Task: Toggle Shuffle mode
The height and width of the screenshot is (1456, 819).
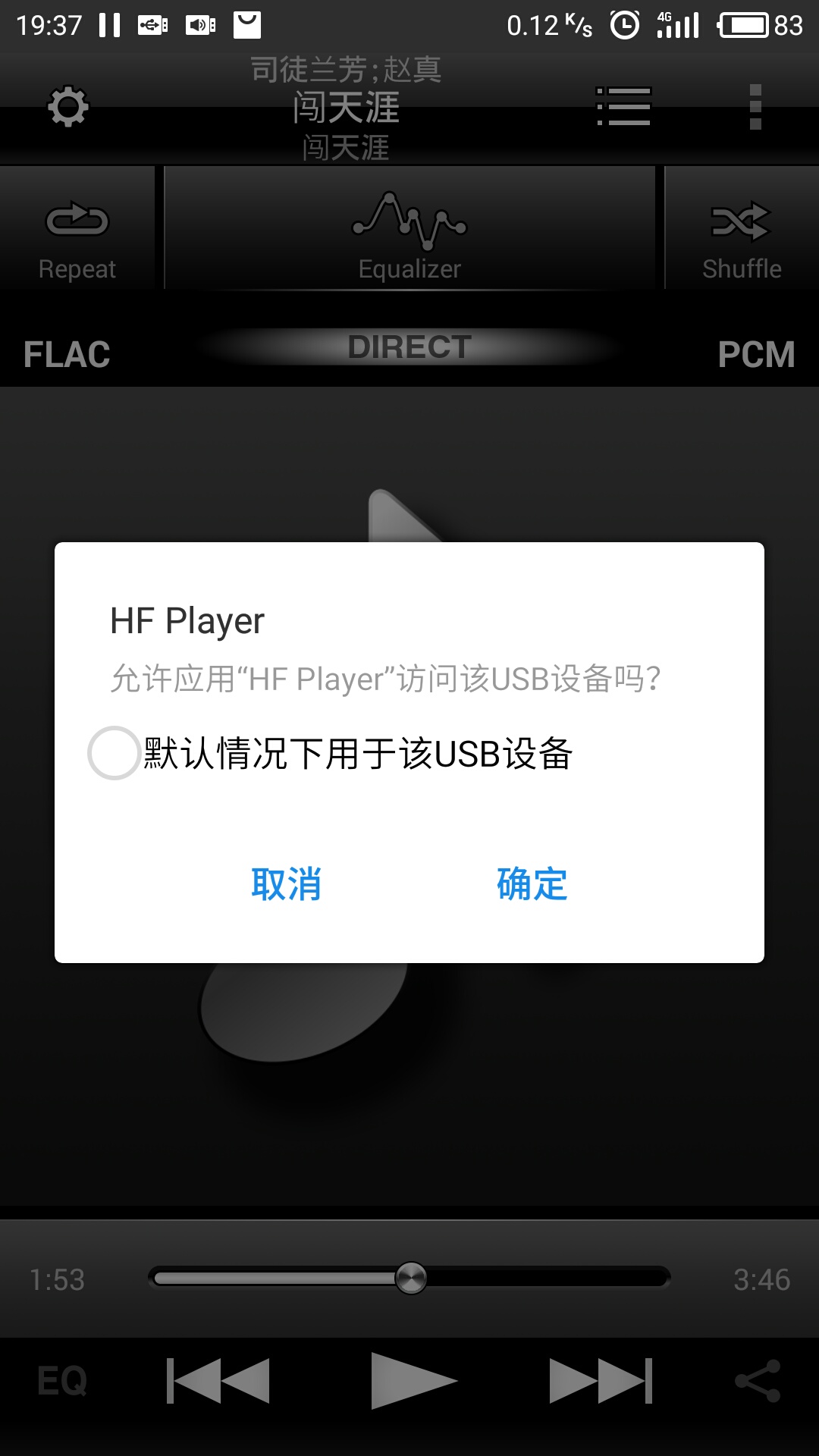Action: click(741, 235)
